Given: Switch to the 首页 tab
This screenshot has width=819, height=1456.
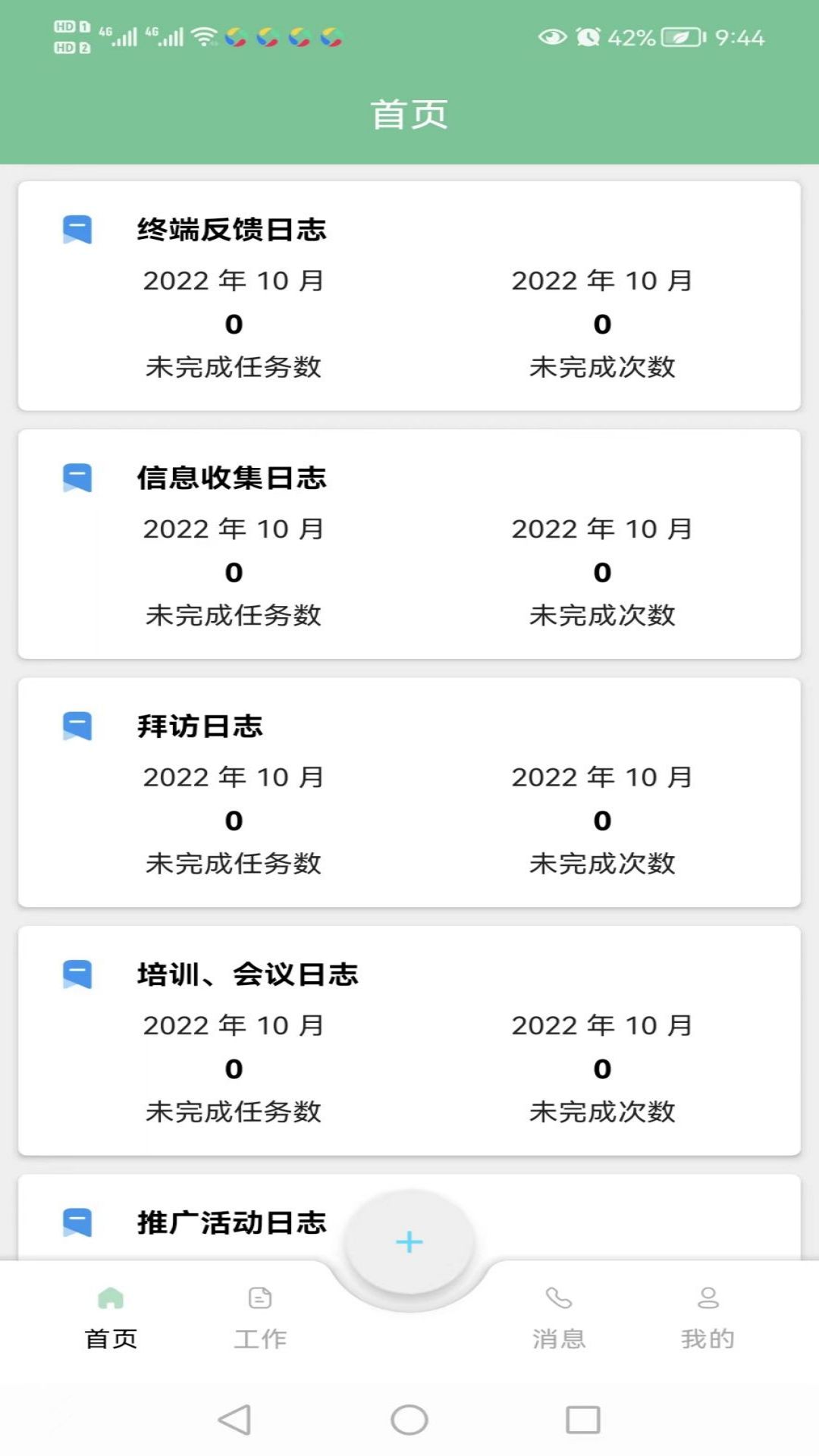Looking at the screenshot, I should click(111, 1317).
